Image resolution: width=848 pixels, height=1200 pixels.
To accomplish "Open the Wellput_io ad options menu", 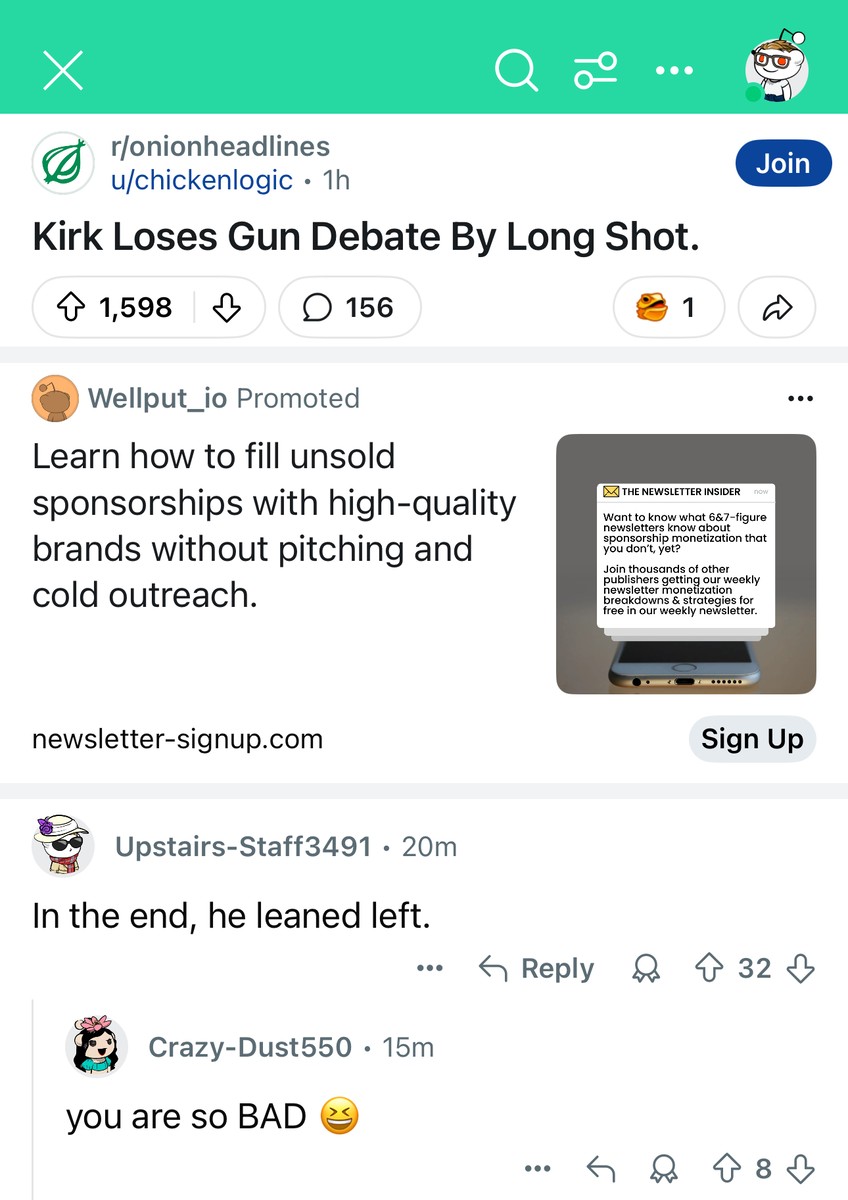I will tap(800, 399).
